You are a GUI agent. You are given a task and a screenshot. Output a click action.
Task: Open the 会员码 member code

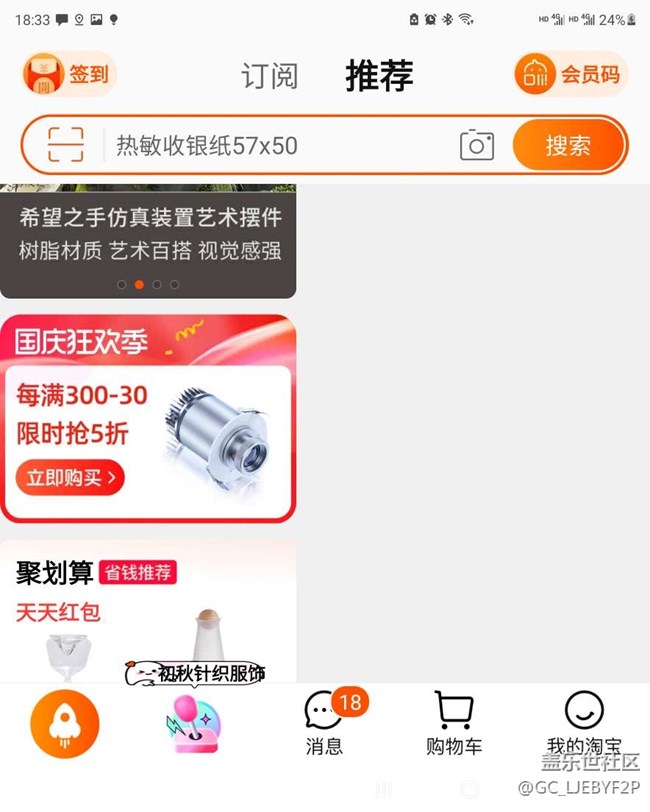click(571, 74)
